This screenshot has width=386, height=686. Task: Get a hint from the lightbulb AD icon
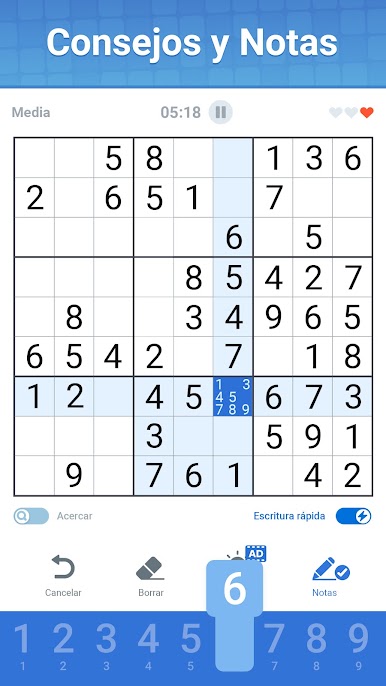[246, 553]
